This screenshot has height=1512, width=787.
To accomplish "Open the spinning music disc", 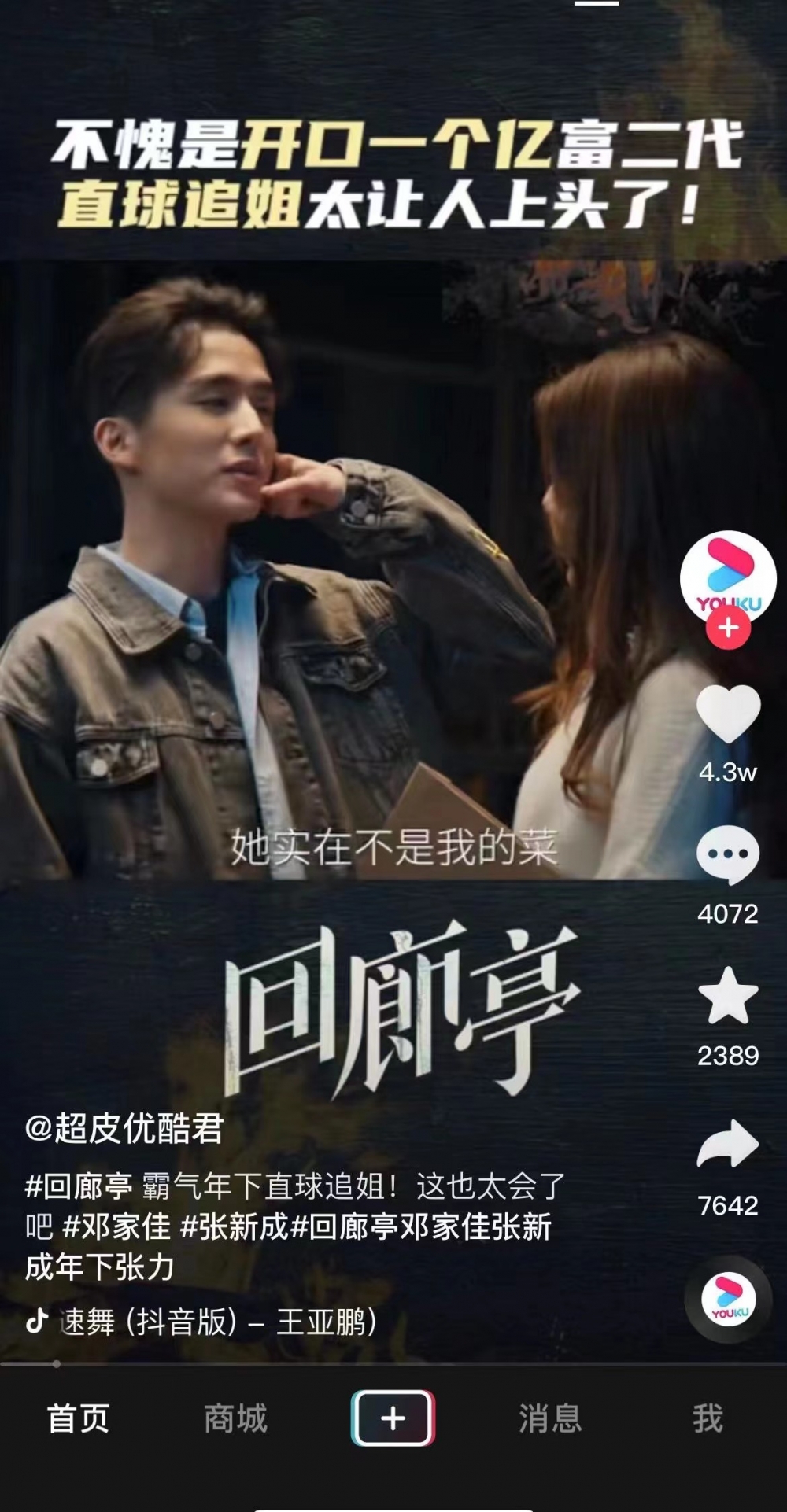I will click(x=729, y=1299).
